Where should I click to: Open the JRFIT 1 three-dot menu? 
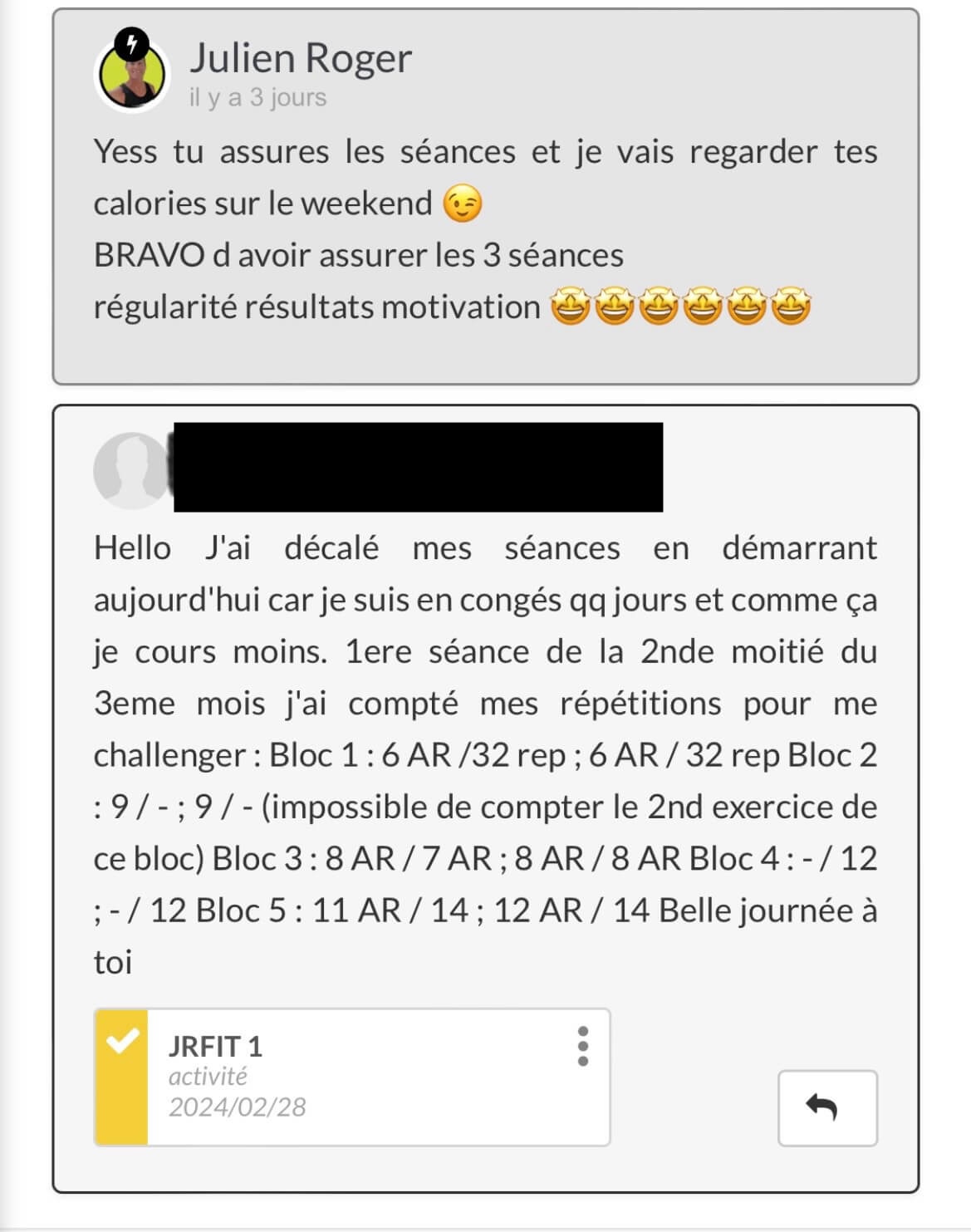click(x=583, y=1046)
